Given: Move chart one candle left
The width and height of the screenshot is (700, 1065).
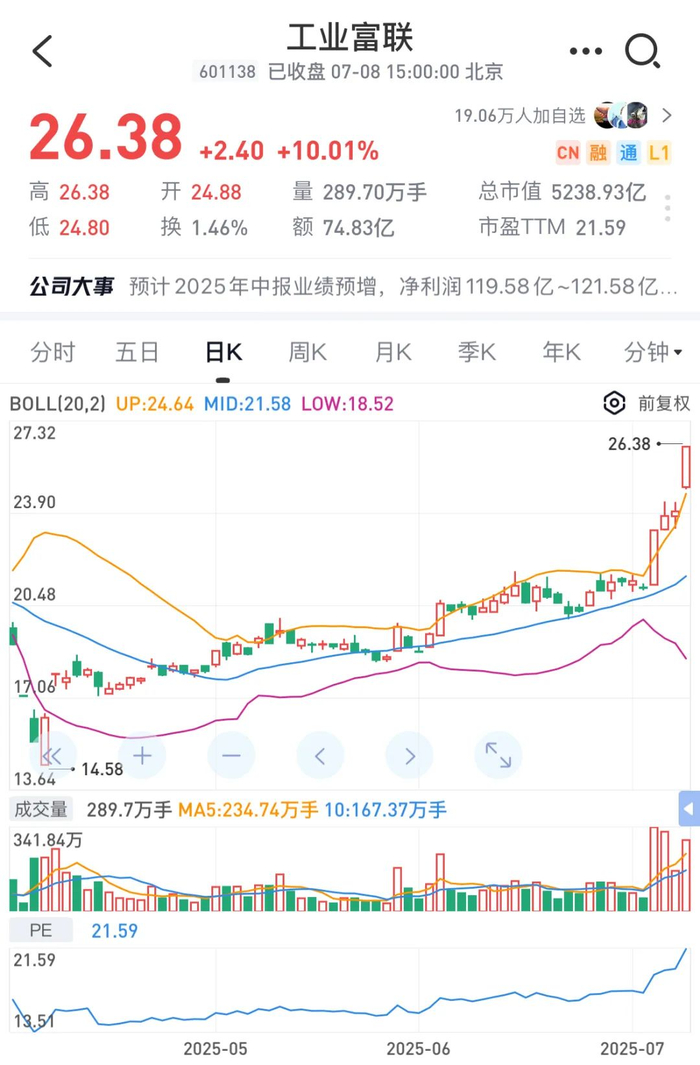Looking at the screenshot, I should (x=320, y=756).
